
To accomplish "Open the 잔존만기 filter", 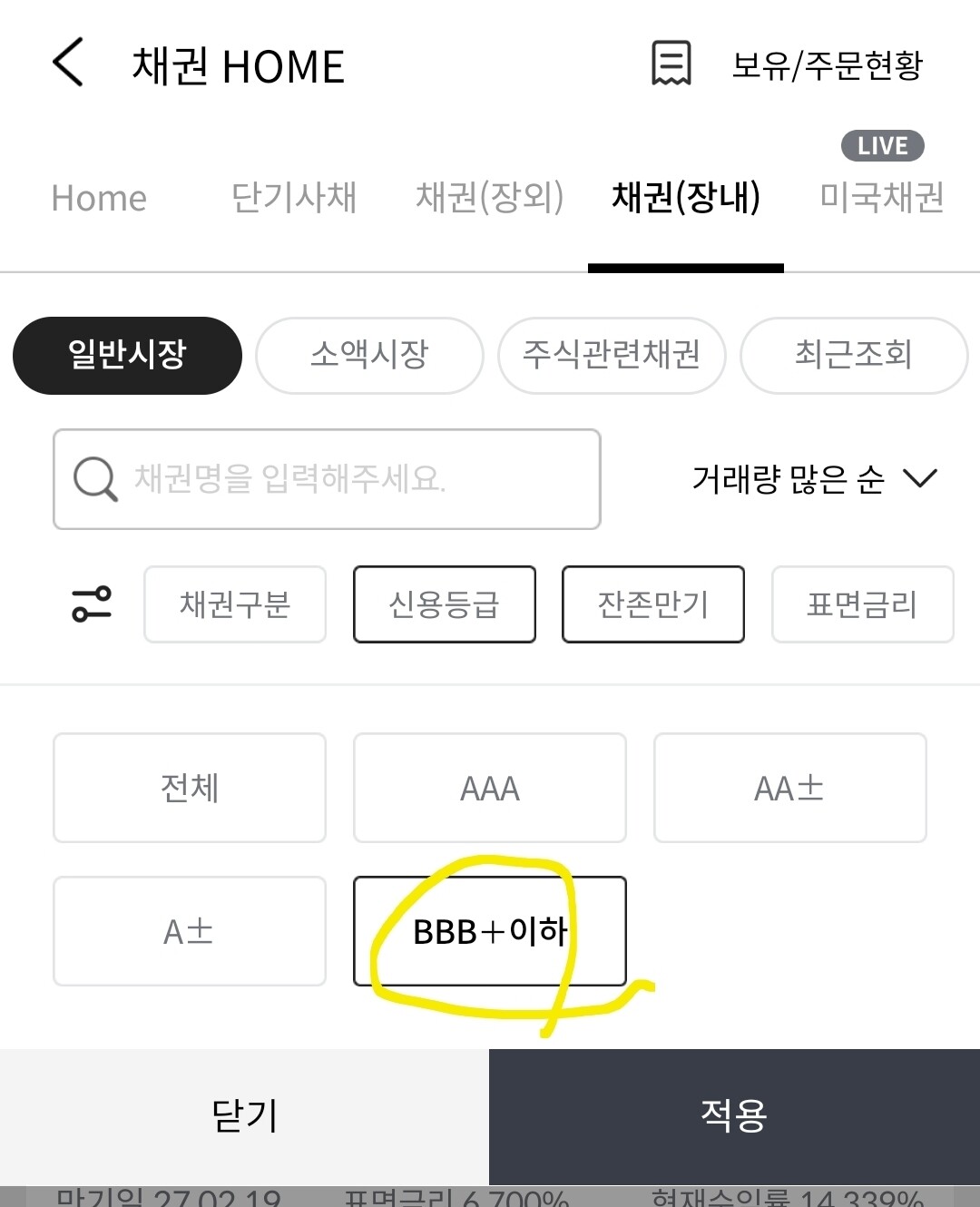I will (653, 604).
